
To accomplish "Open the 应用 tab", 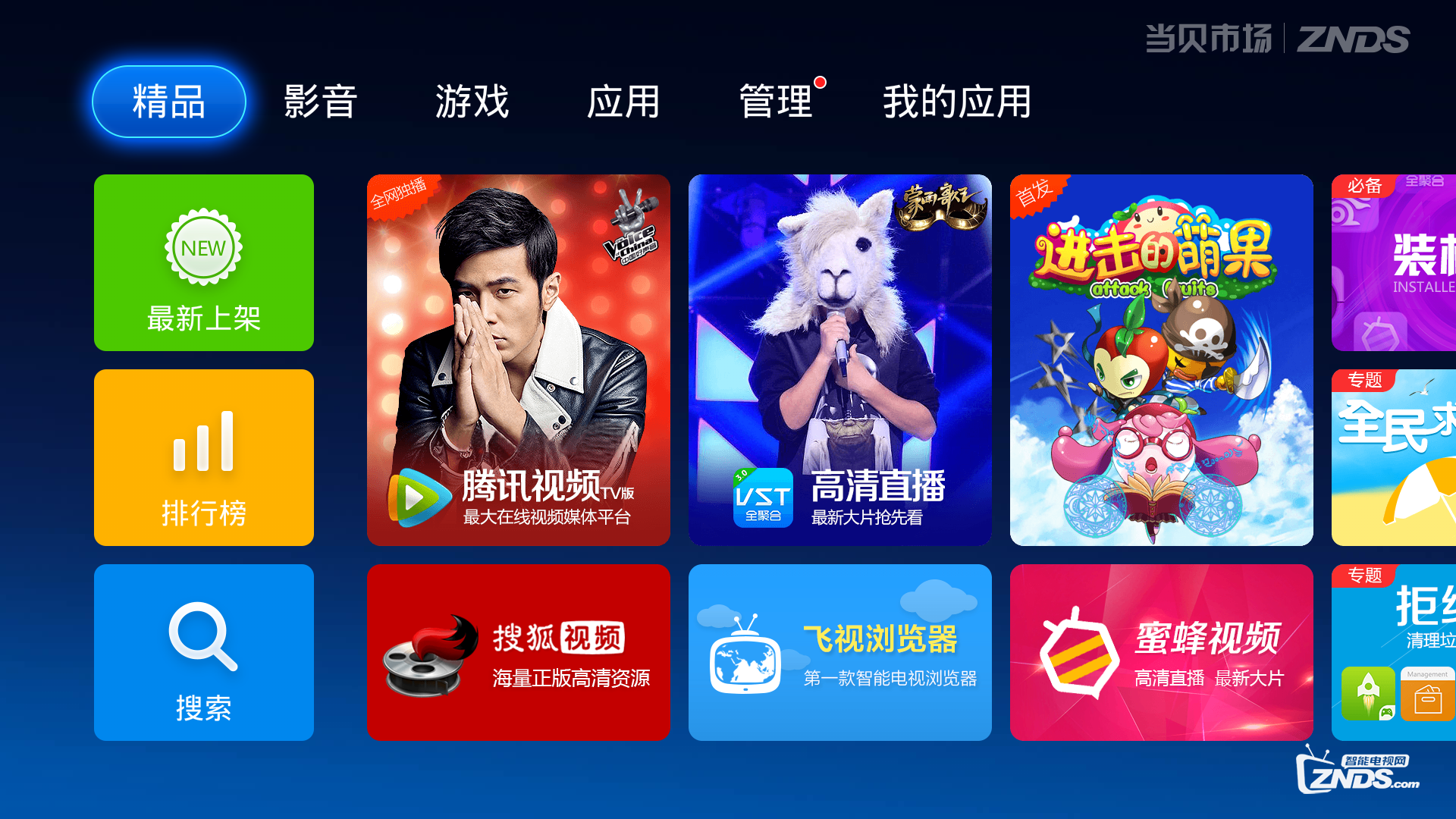I will (623, 102).
